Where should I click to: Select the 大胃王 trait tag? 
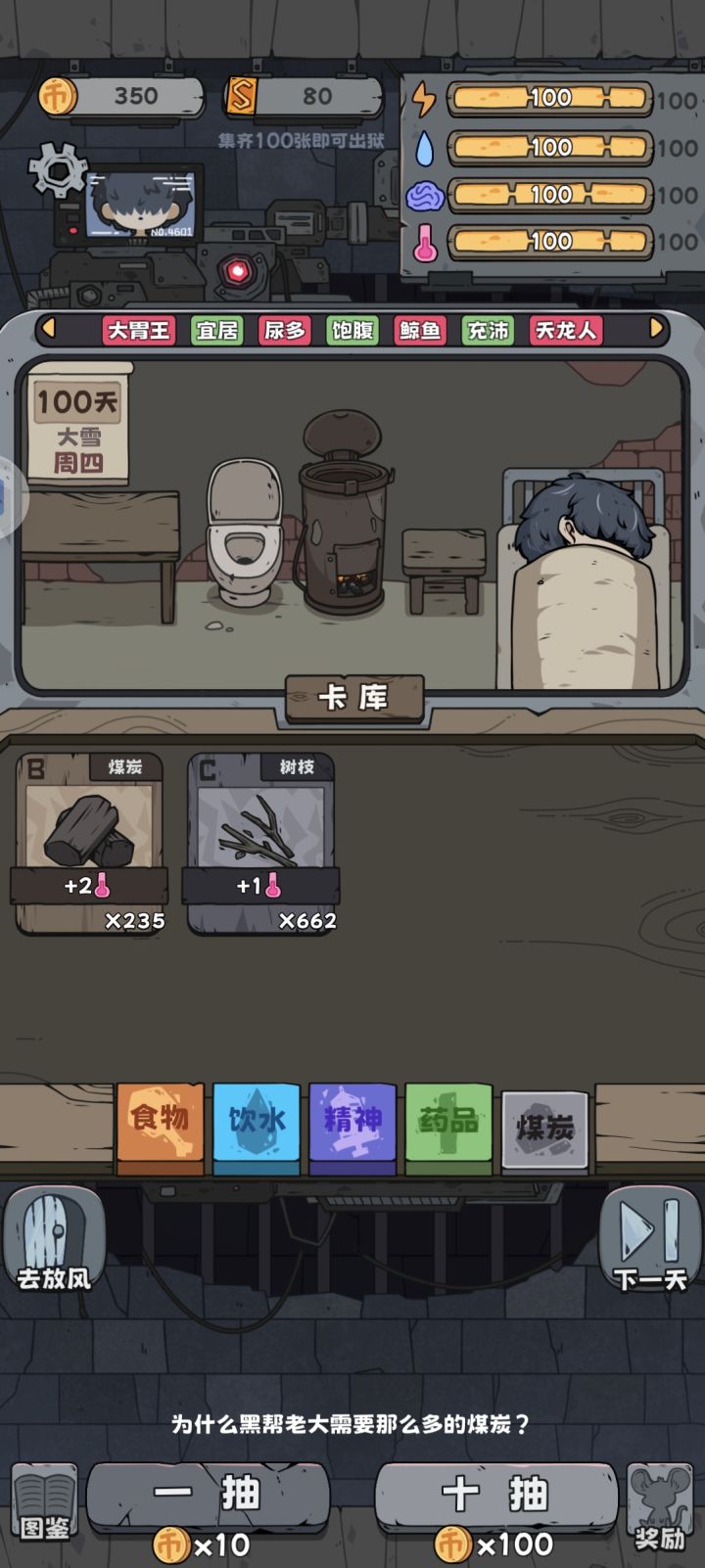[x=137, y=330]
